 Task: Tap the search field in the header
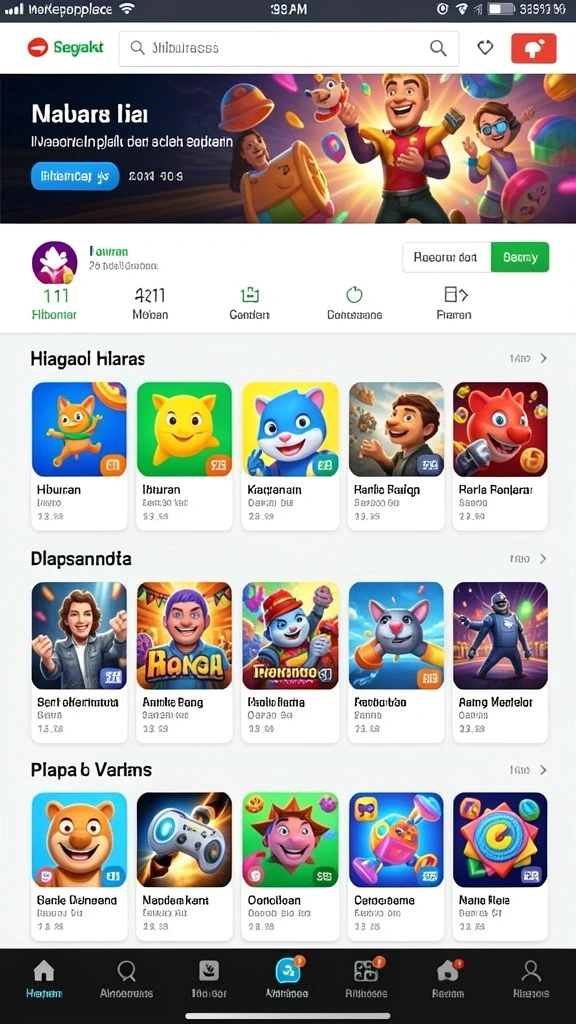click(x=289, y=48)
